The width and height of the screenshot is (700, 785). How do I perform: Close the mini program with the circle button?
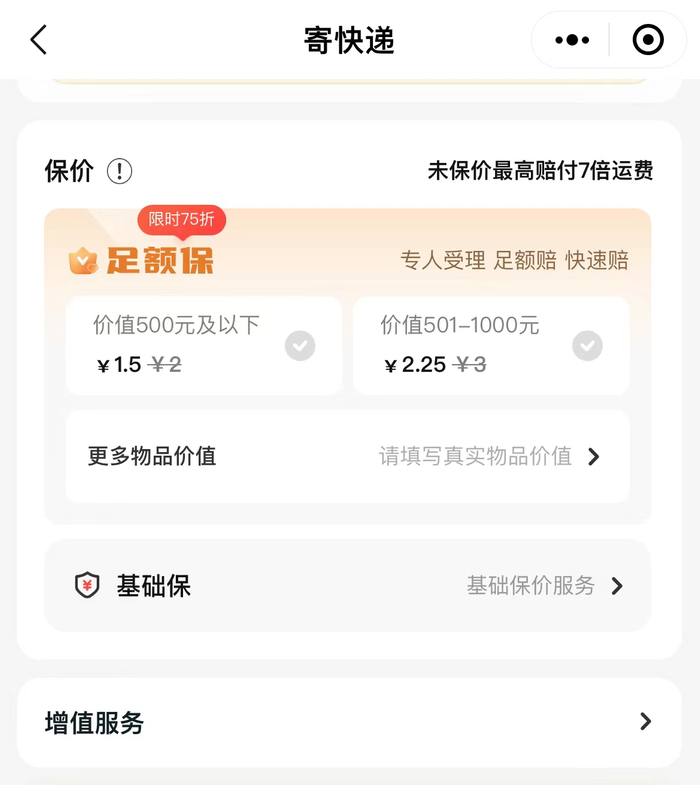click(648, 40)
